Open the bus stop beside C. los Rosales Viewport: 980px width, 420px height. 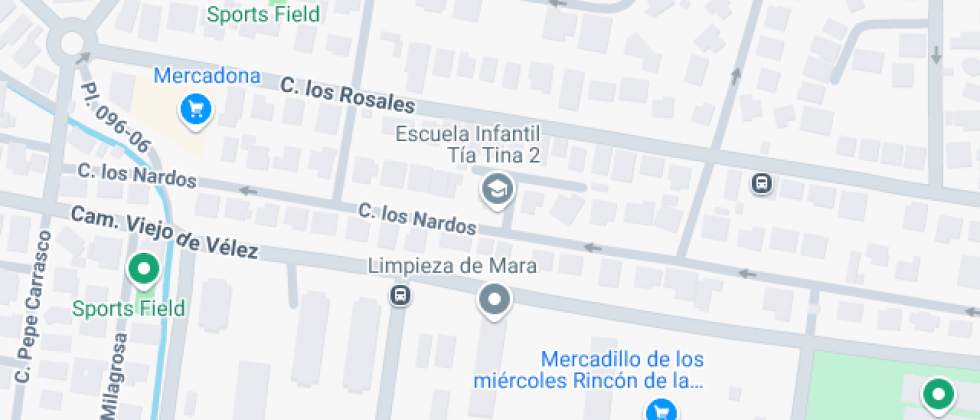pos(762,183)
